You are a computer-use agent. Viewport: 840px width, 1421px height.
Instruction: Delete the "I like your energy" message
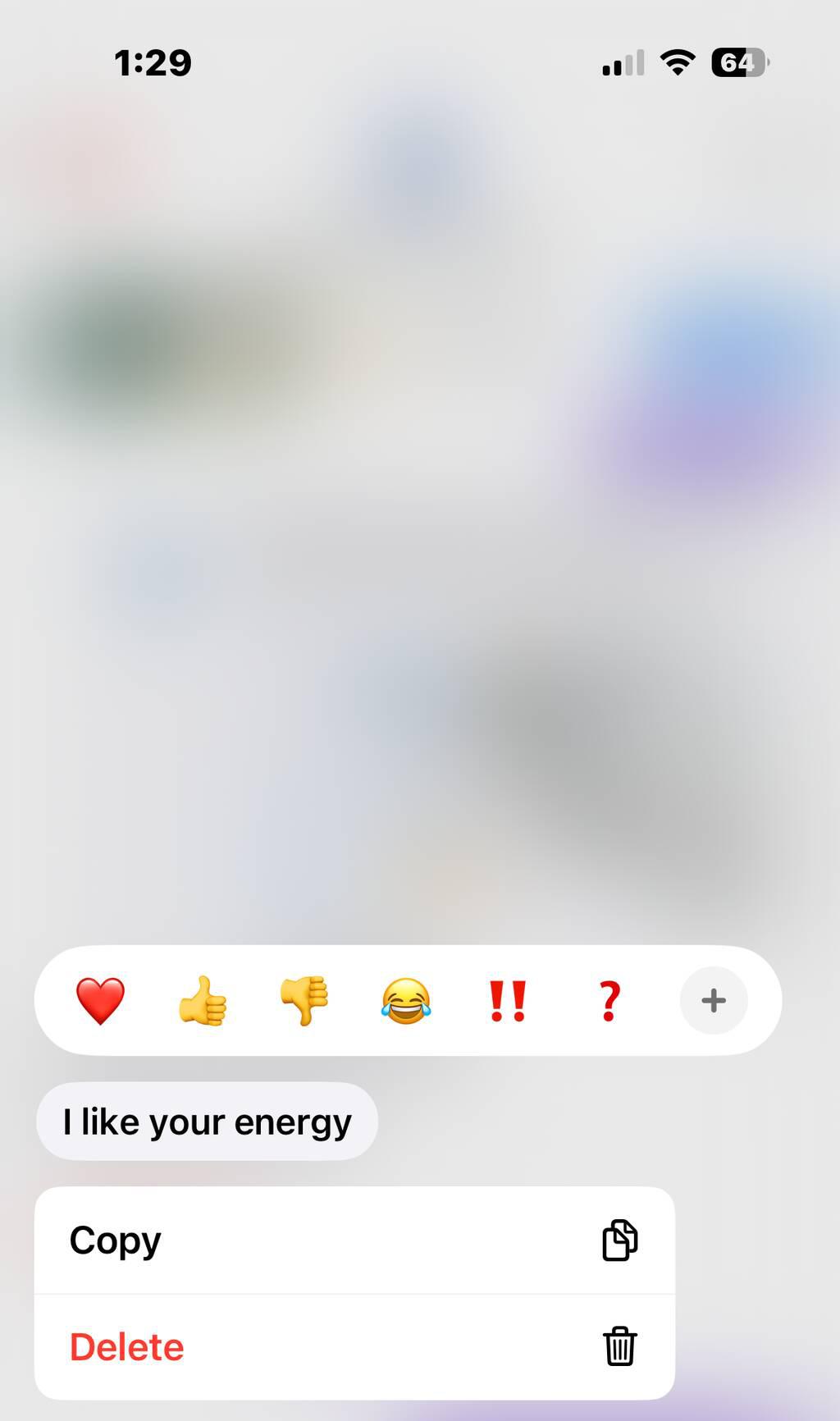click(354, 1347)
